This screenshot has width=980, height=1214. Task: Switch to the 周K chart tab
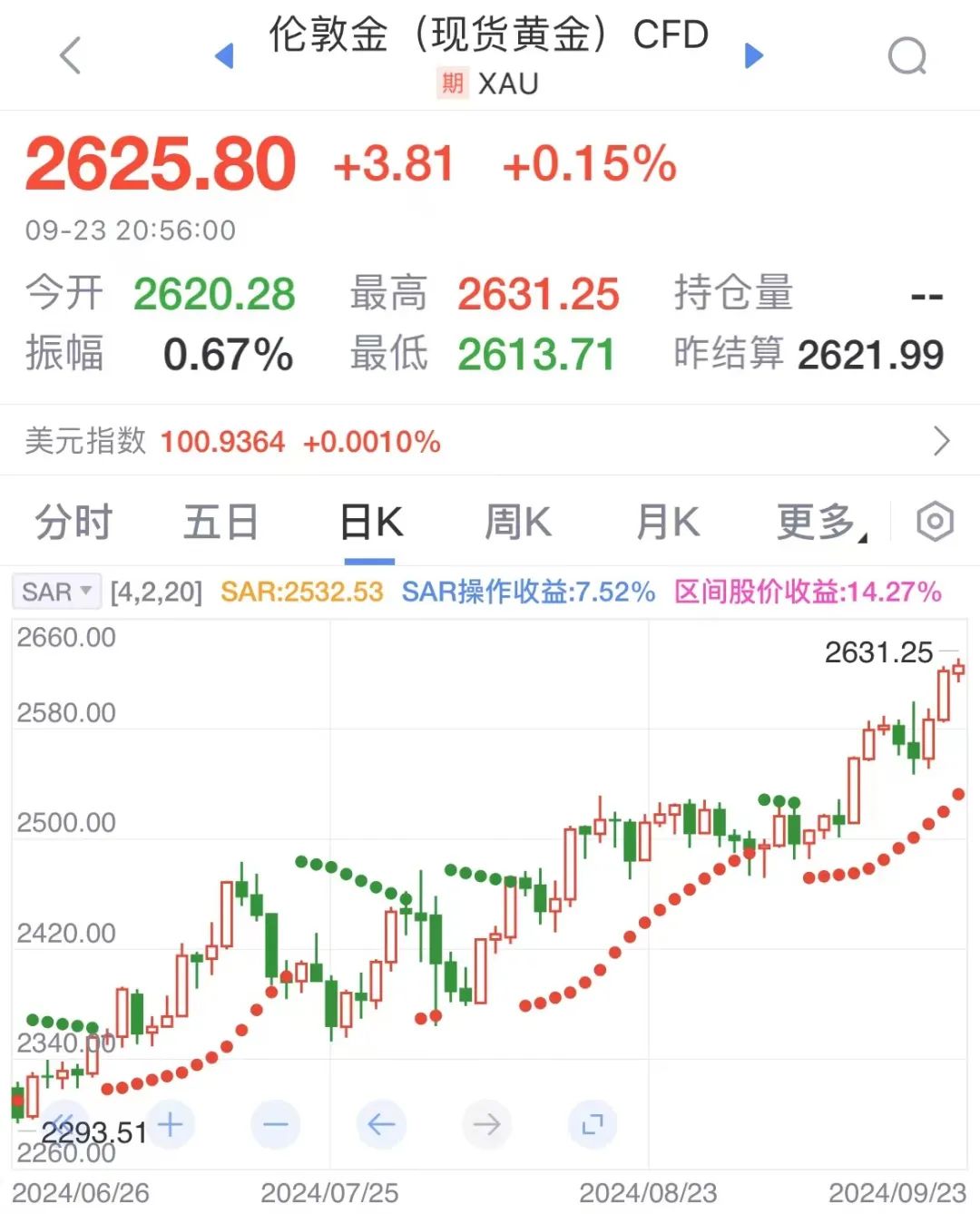pos(517,523)
